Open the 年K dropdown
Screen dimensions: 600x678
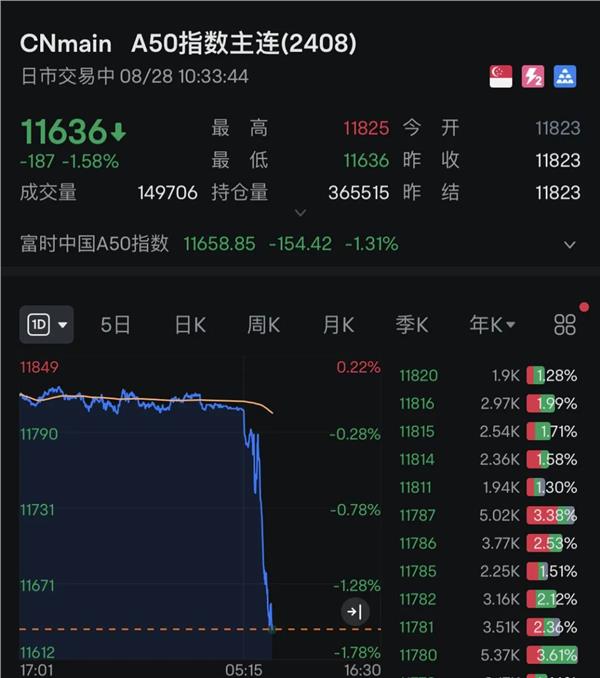492,324
